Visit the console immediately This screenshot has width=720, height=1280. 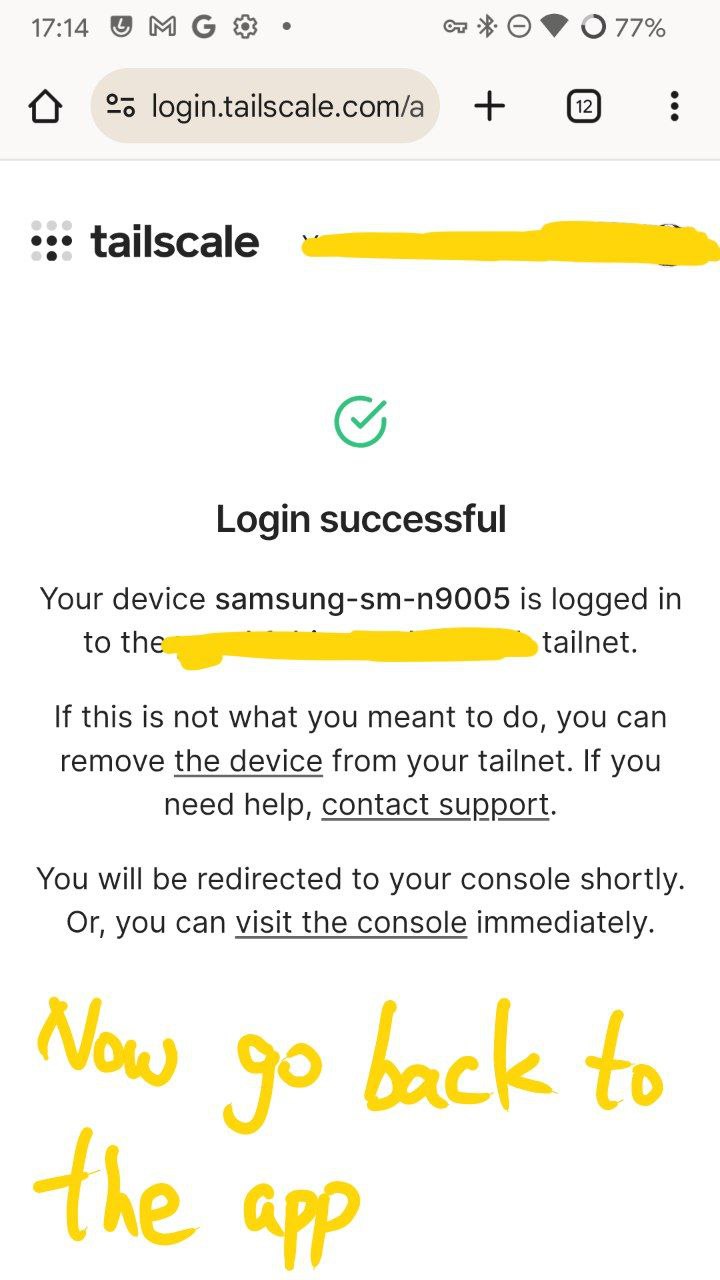pyautogui.click(x=351, y=922)
